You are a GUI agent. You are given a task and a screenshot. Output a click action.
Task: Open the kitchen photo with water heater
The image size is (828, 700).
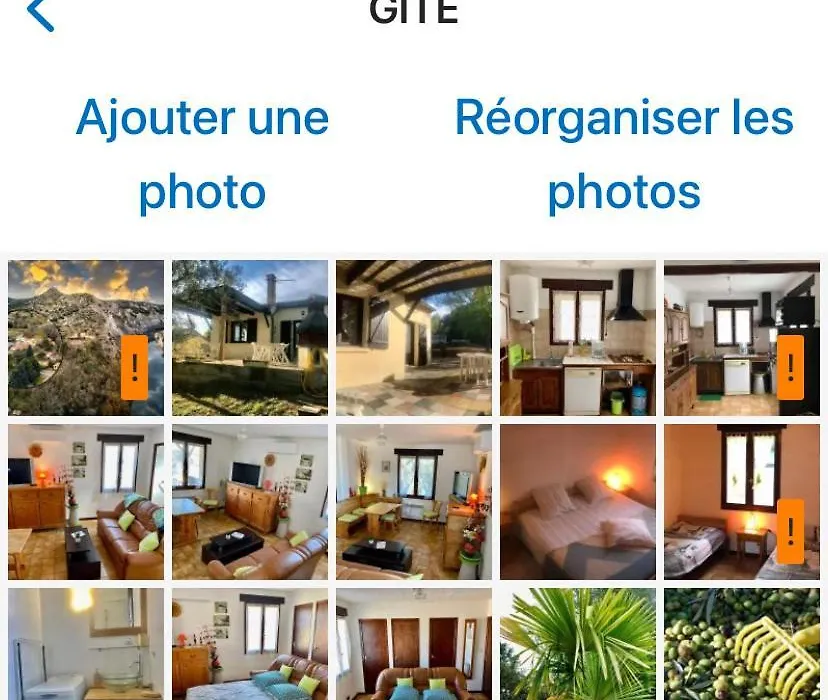(578, 337)
